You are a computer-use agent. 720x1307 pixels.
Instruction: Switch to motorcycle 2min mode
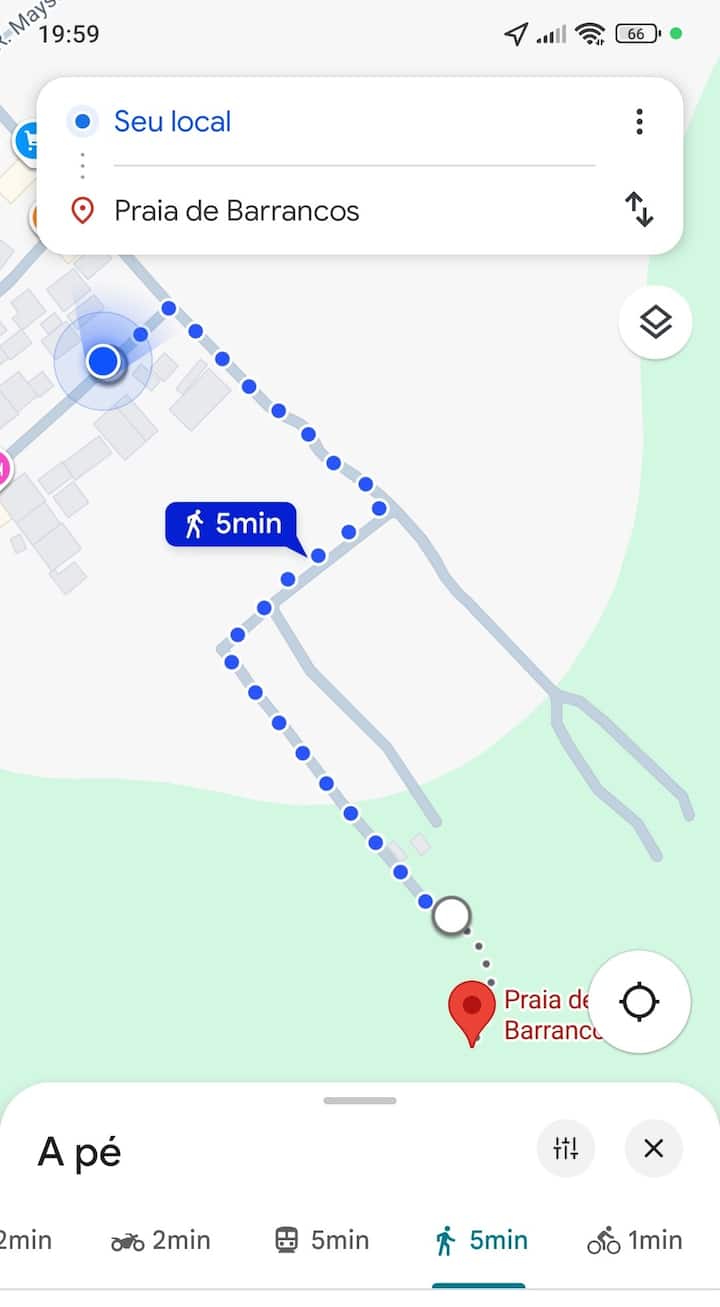tap(161, 1241)
